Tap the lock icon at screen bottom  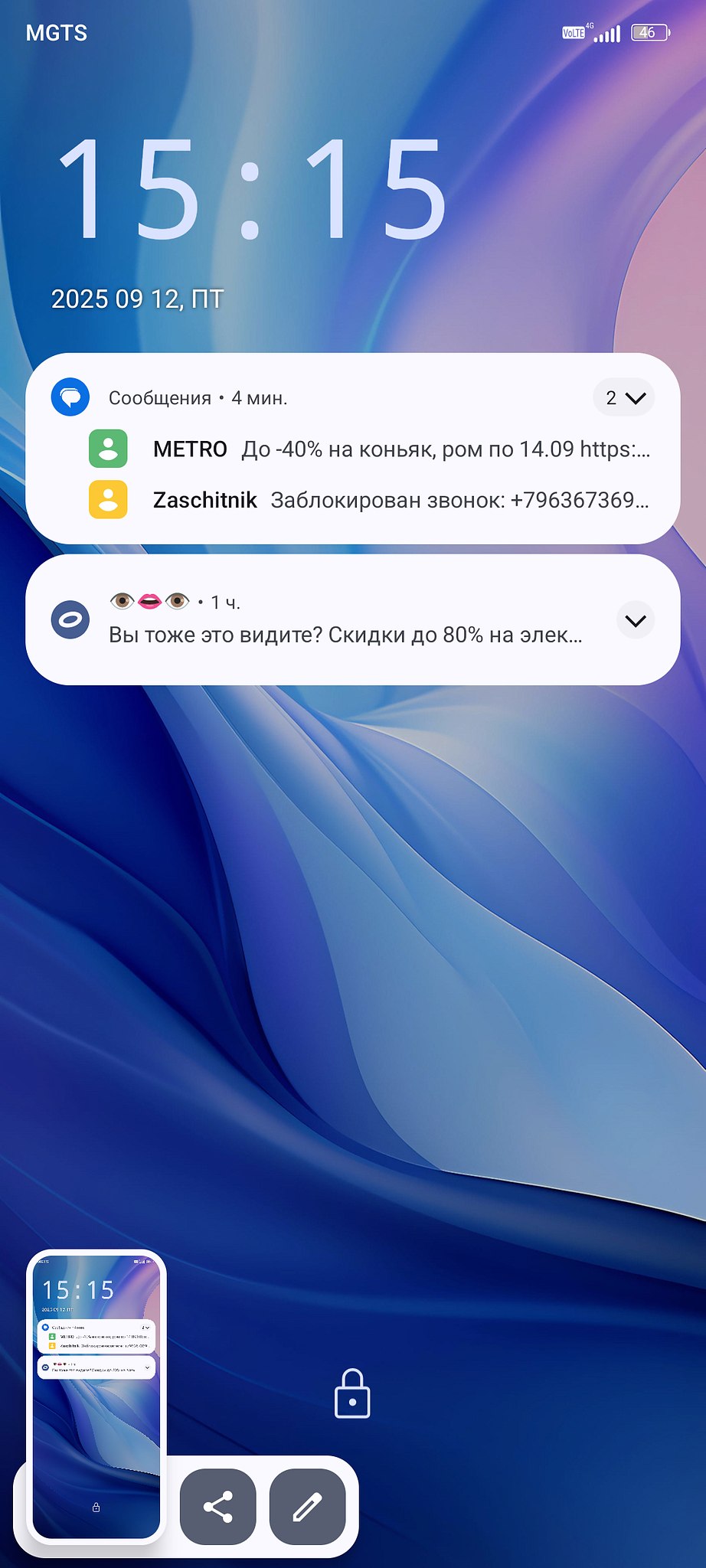pyautogui.click(x=353, y=1393)
